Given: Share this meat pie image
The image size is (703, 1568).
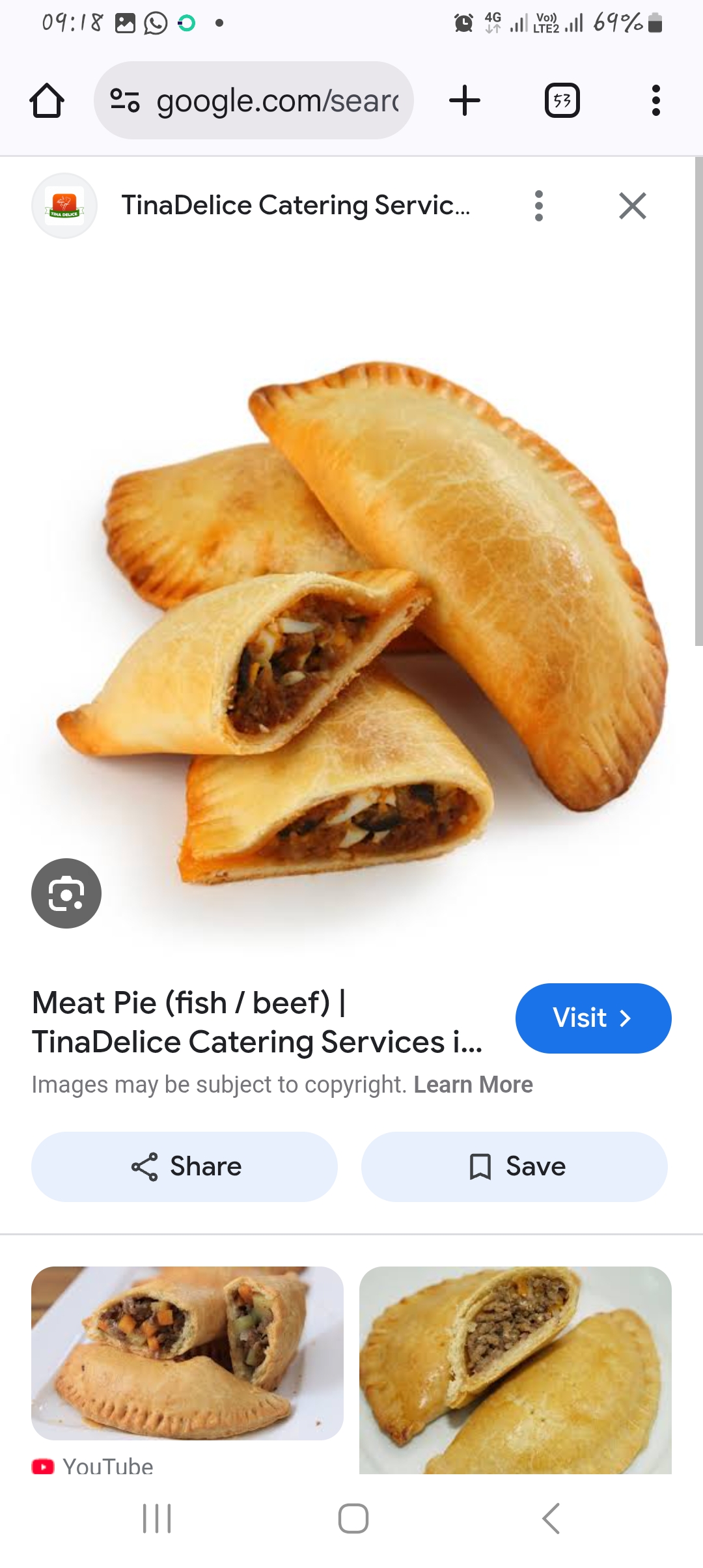Looking at the screenshot, I should [185, 1166].
